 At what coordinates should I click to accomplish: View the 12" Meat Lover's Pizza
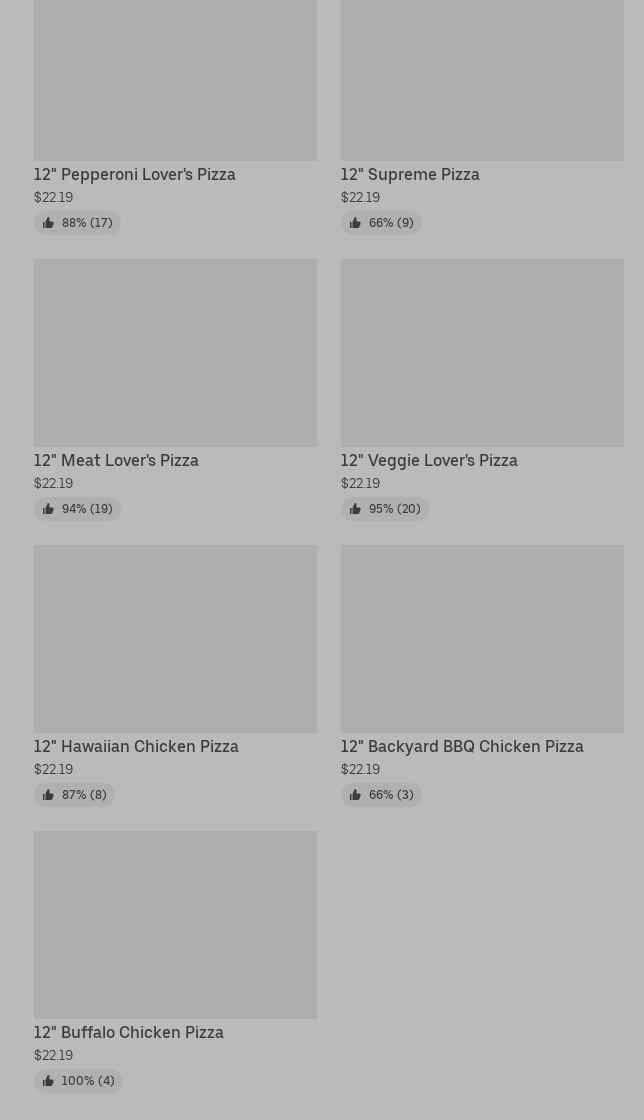tap(176, 389)
